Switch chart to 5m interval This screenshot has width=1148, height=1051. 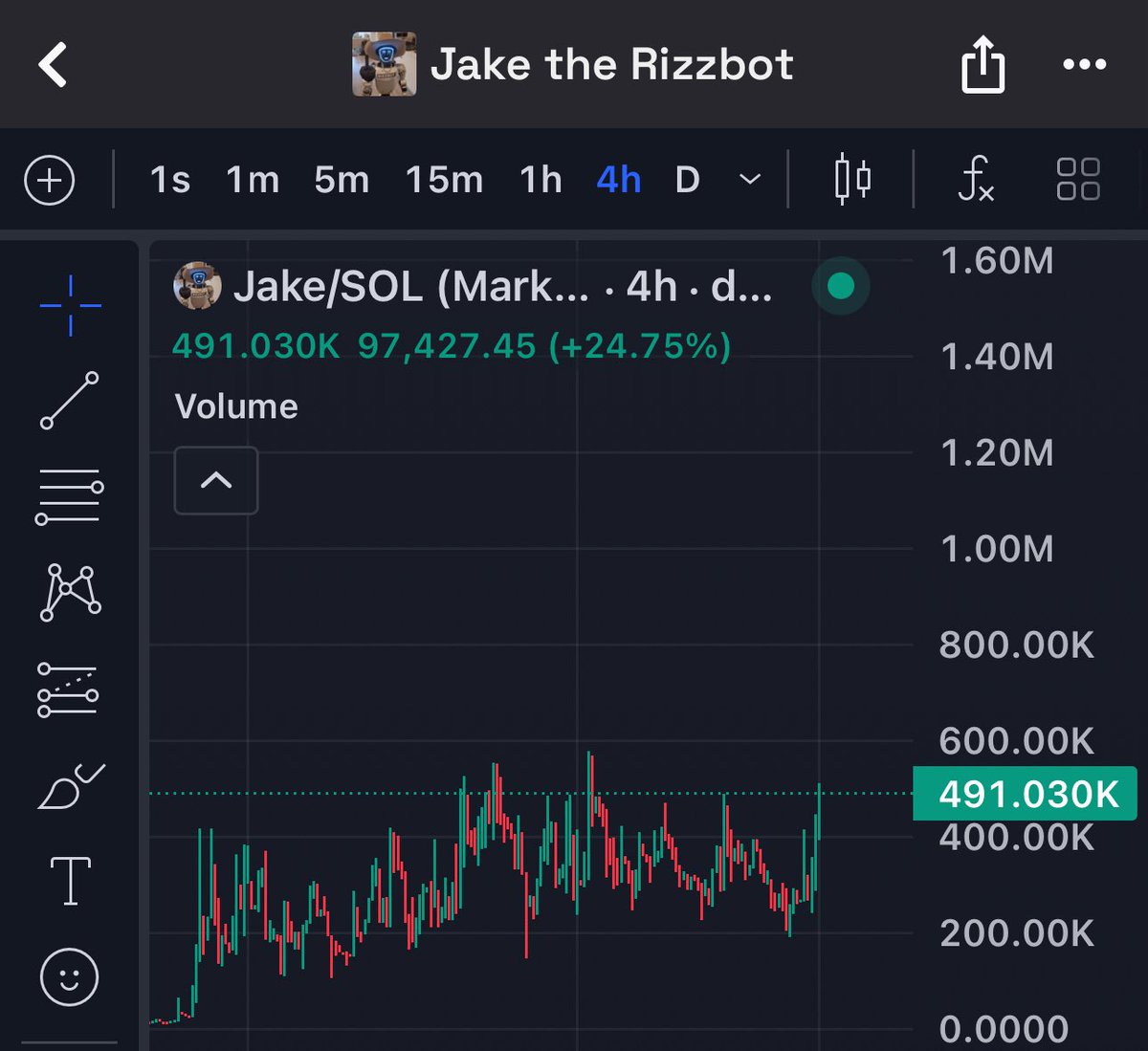342,180
